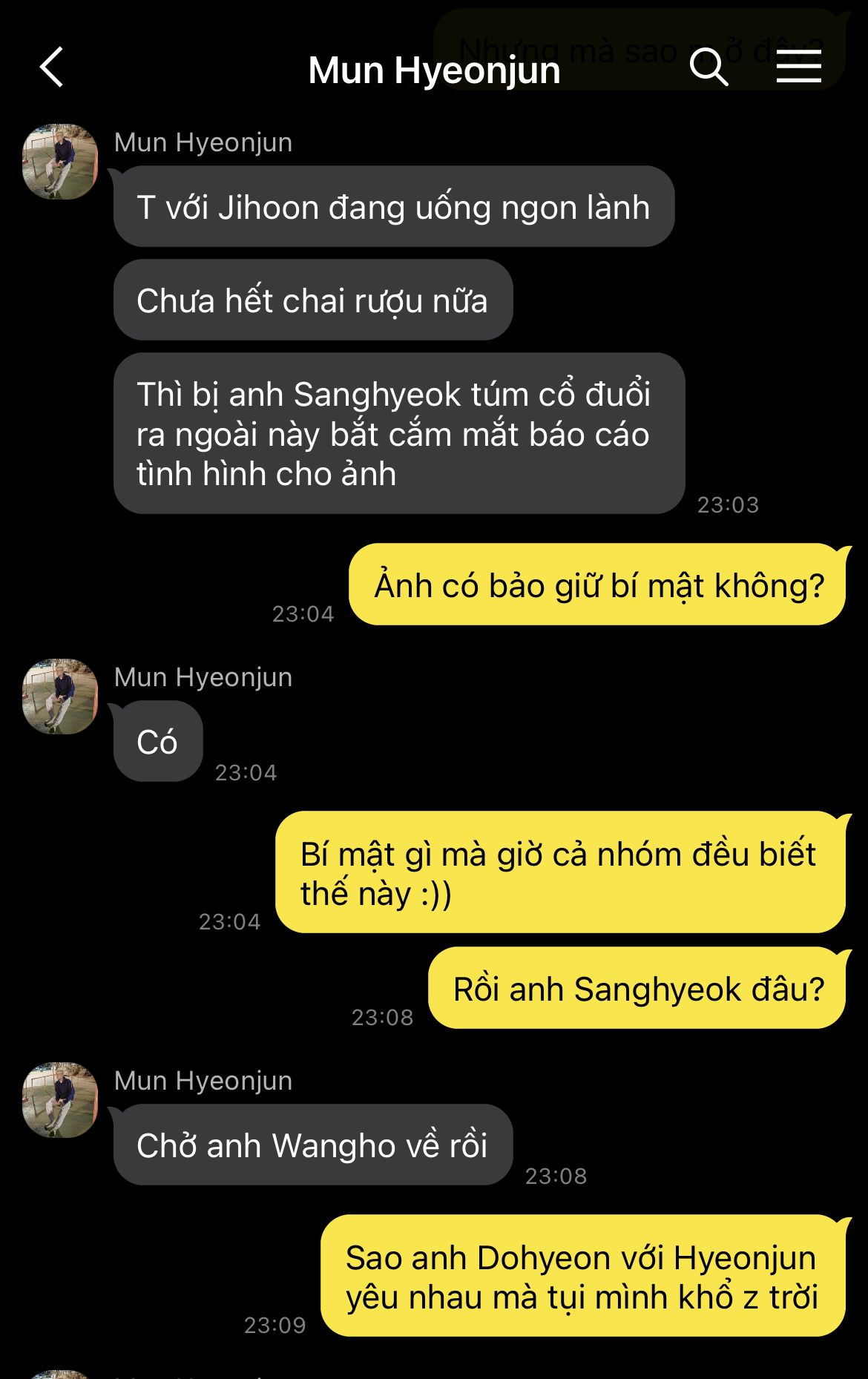Open the chat room menu

click(x=798, y=67)
